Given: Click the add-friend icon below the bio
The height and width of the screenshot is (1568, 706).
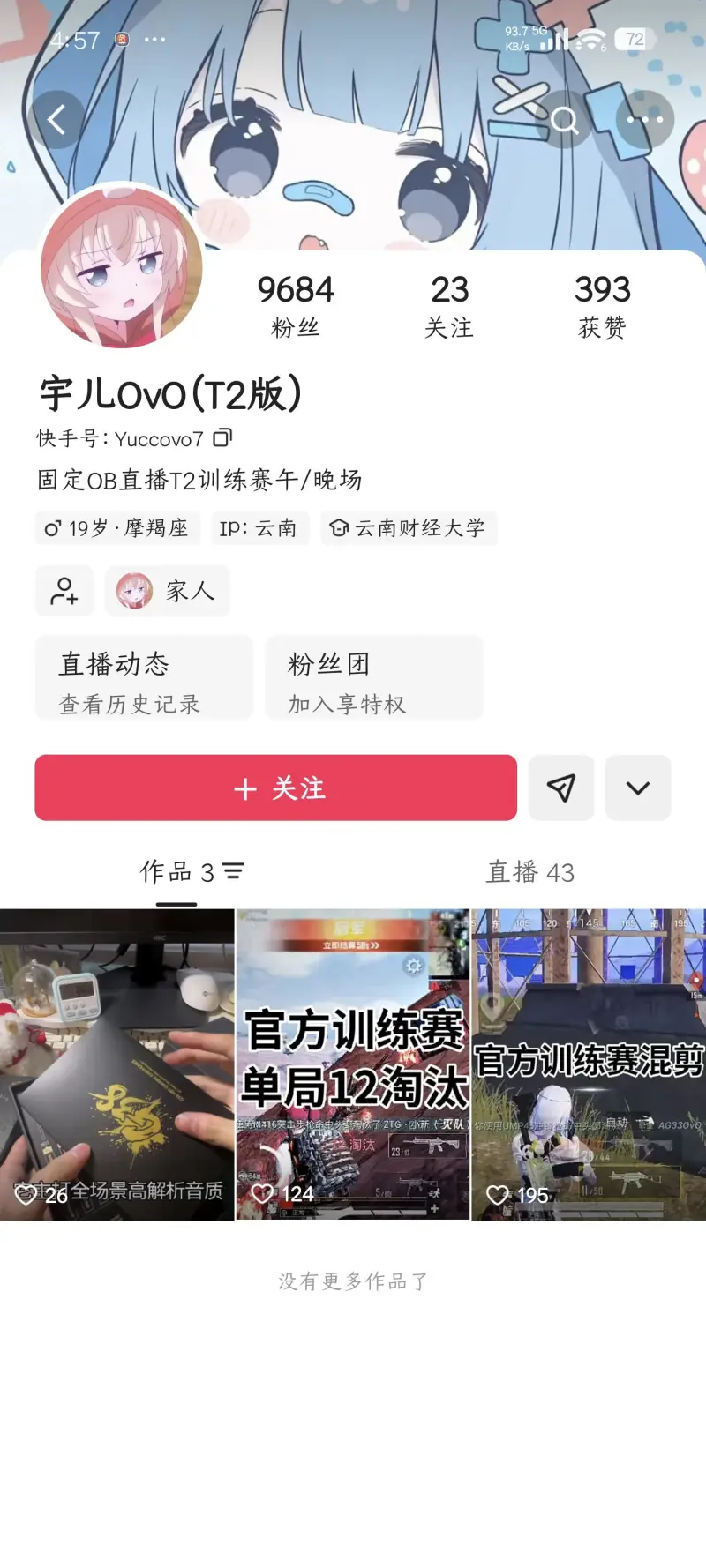Looking at the screenshot, I should pyautogui.click(x=64, y=591).
